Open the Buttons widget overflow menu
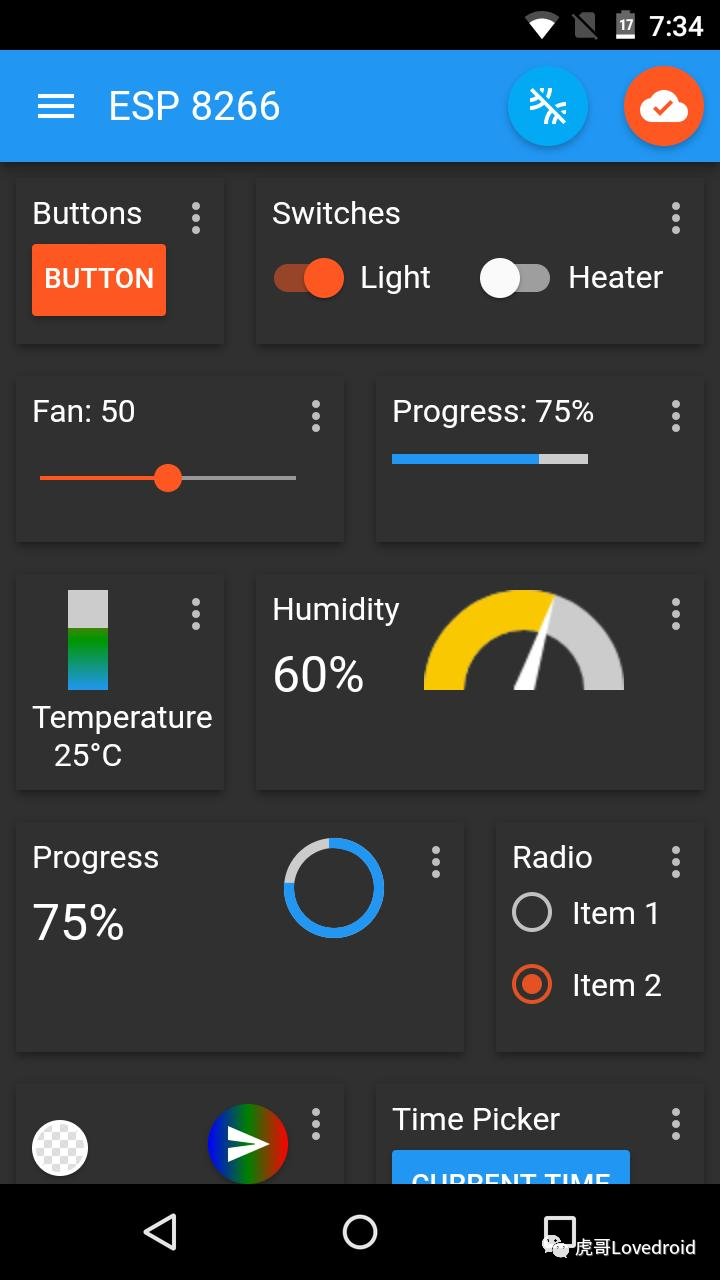The image size is (720, 1280). point(195,218)
